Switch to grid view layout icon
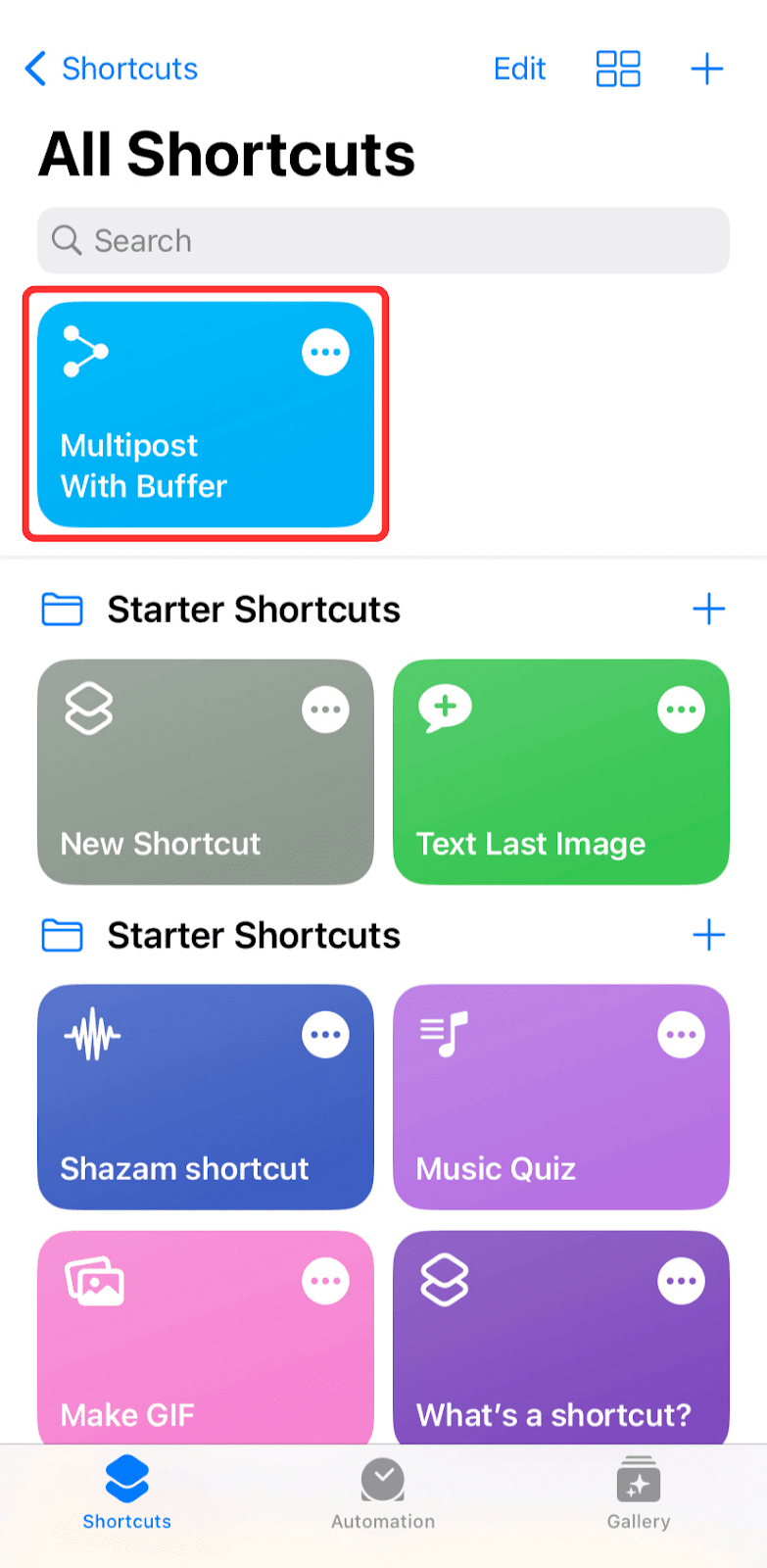Screen dimensions: 767x1568 pos(618,69)
